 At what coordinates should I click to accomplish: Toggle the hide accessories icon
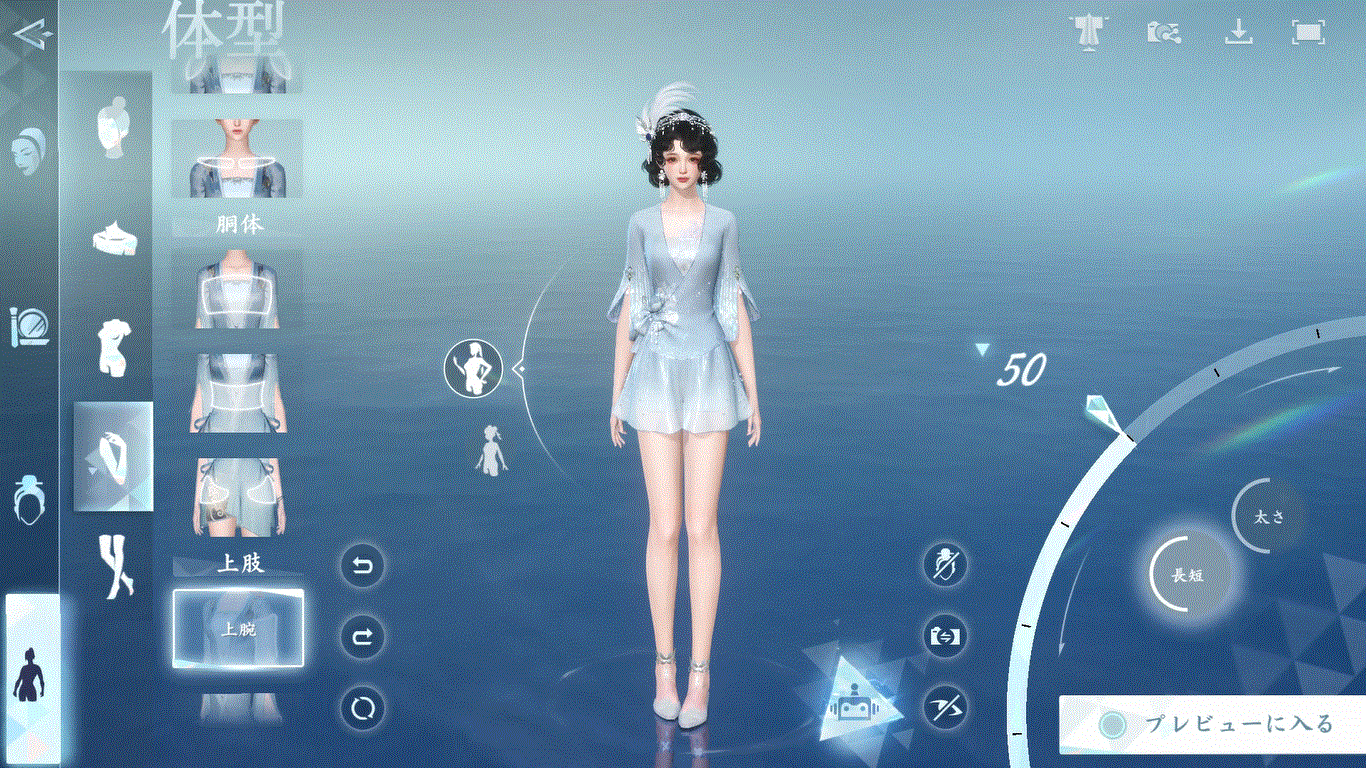tap(945, 565)
